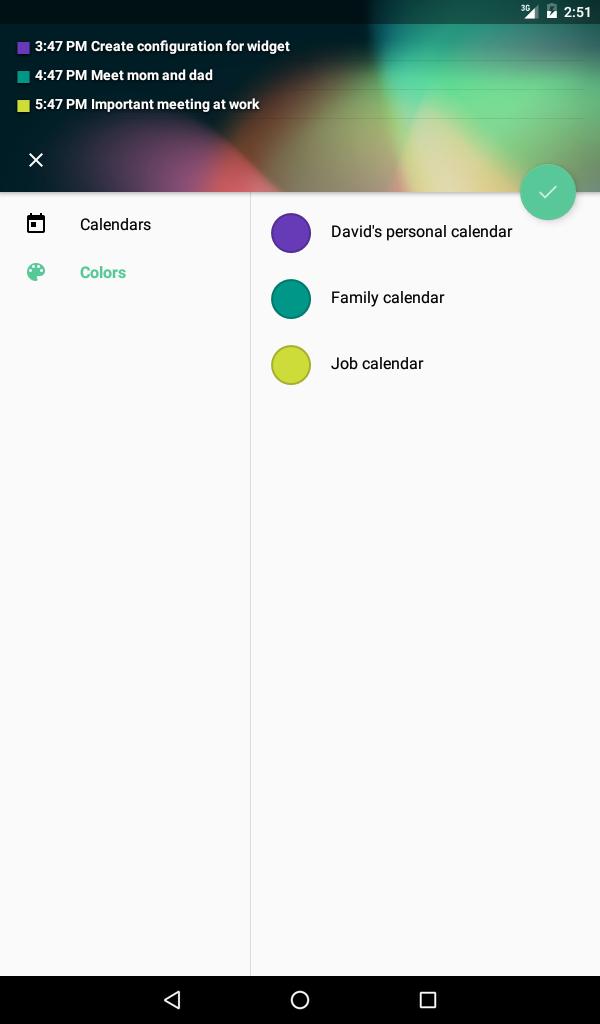Go to the home screen
This screenshot has width=600, height=1024.
point(300,999)
